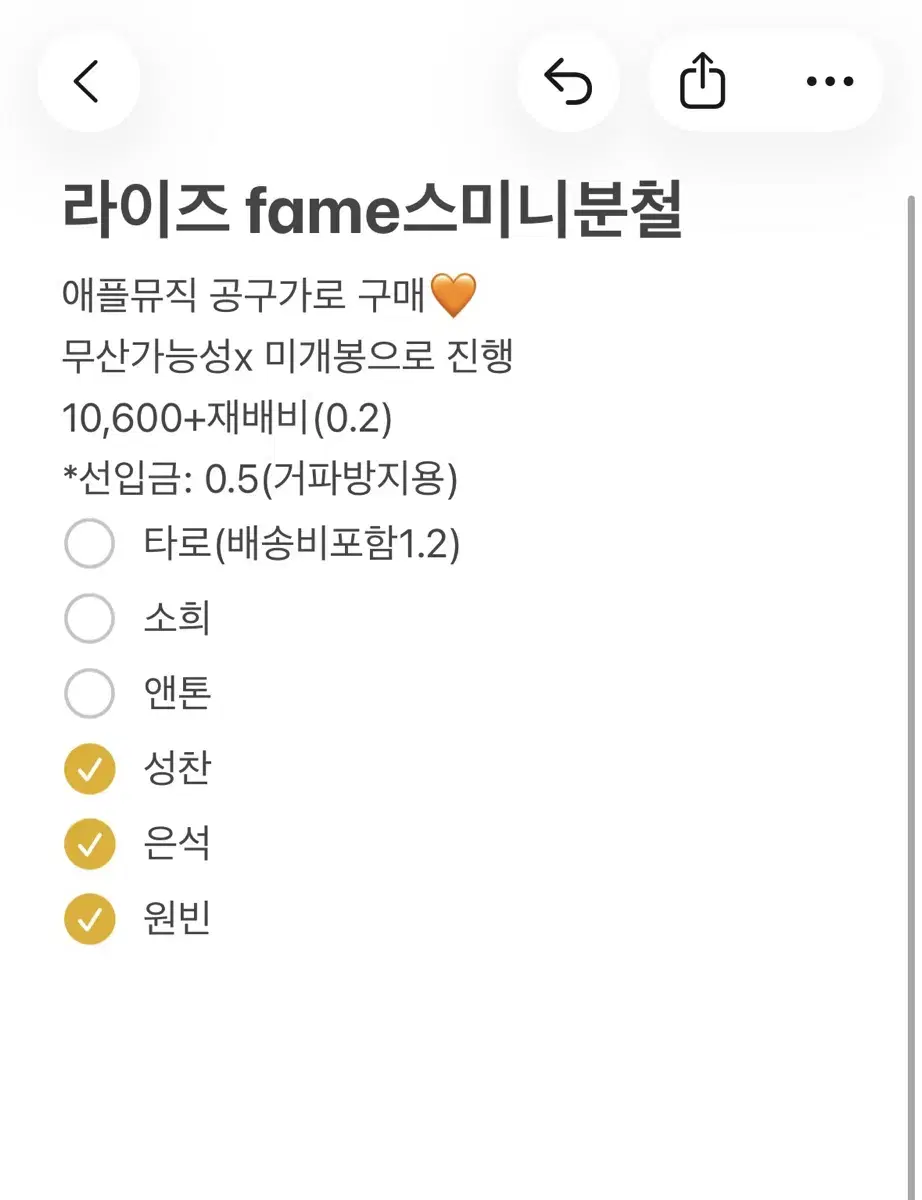This screenshot has width=922, height=1200.
Task: Tap the share icon to export the post
Action: click(703, 80)
